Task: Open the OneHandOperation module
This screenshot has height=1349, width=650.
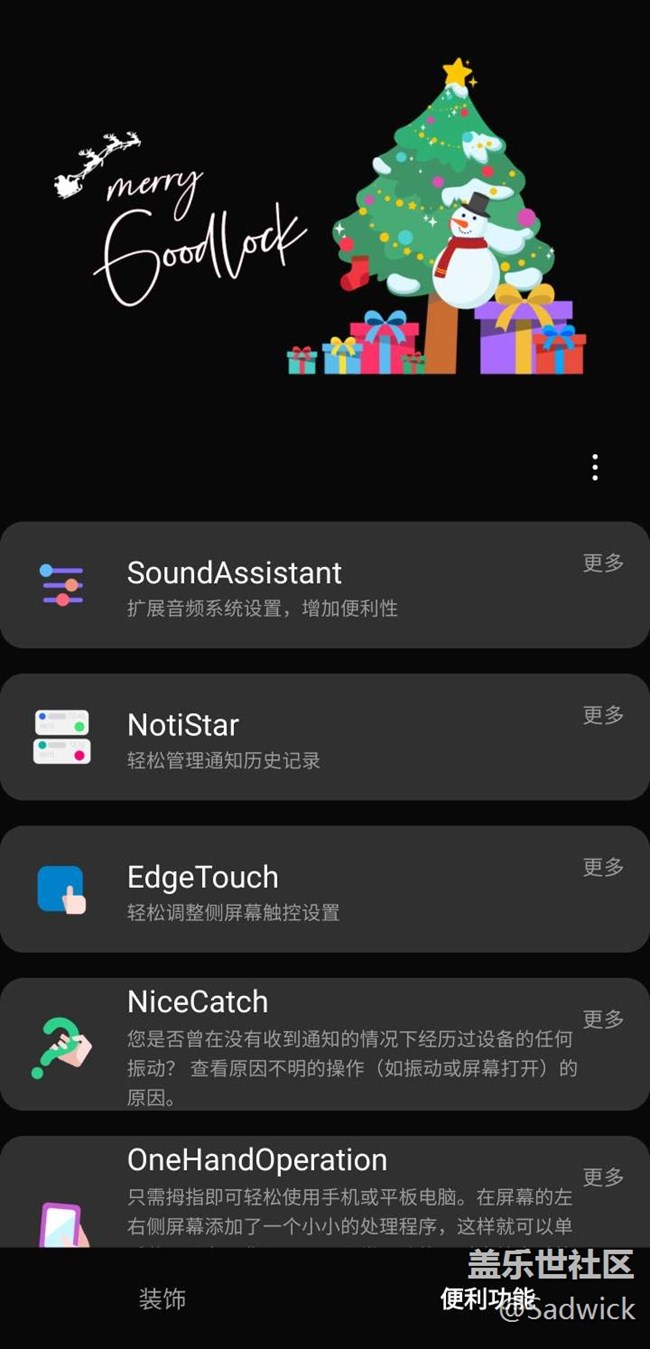Action: tap(257, 1160)
